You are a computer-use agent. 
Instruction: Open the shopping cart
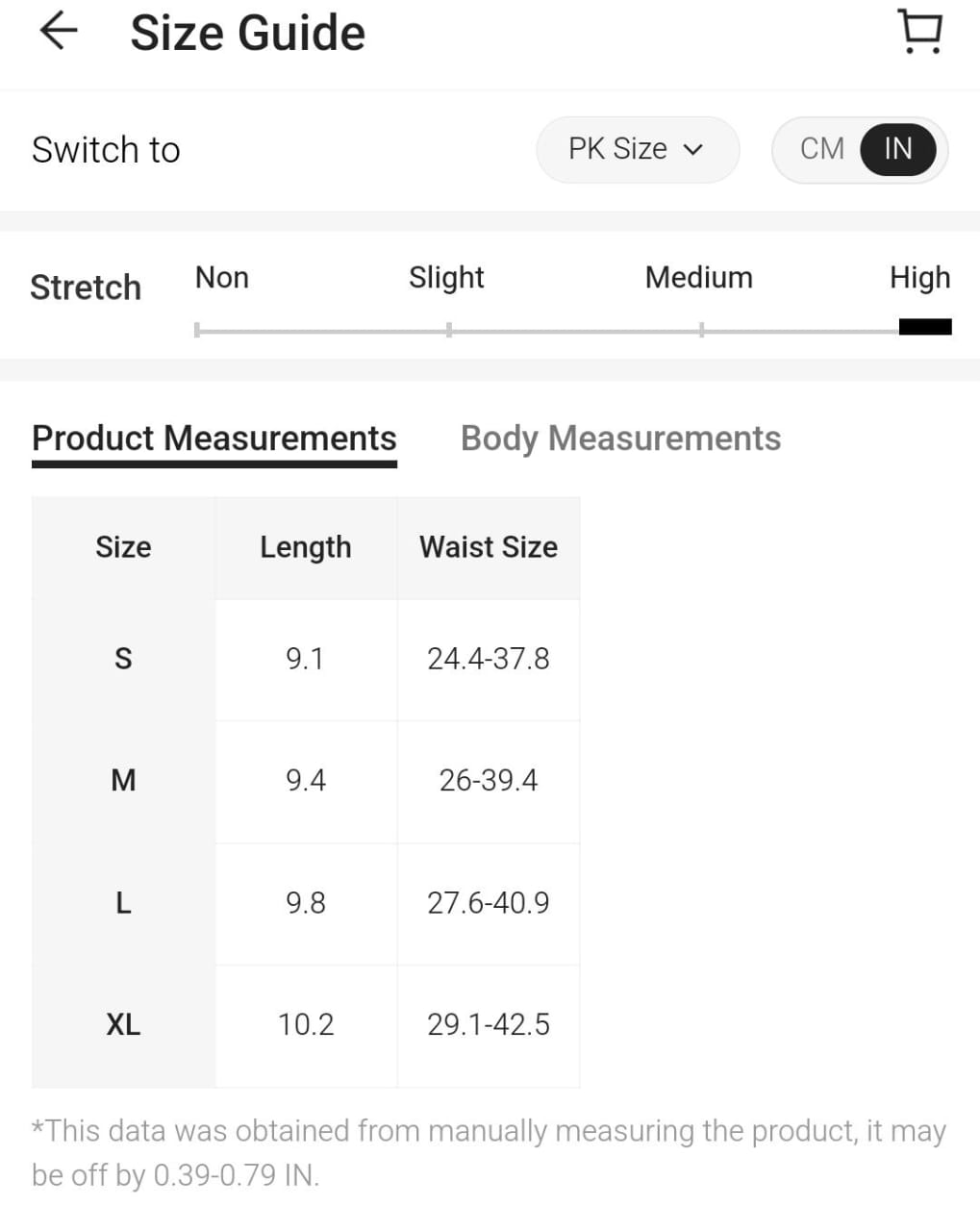[919, 32]
